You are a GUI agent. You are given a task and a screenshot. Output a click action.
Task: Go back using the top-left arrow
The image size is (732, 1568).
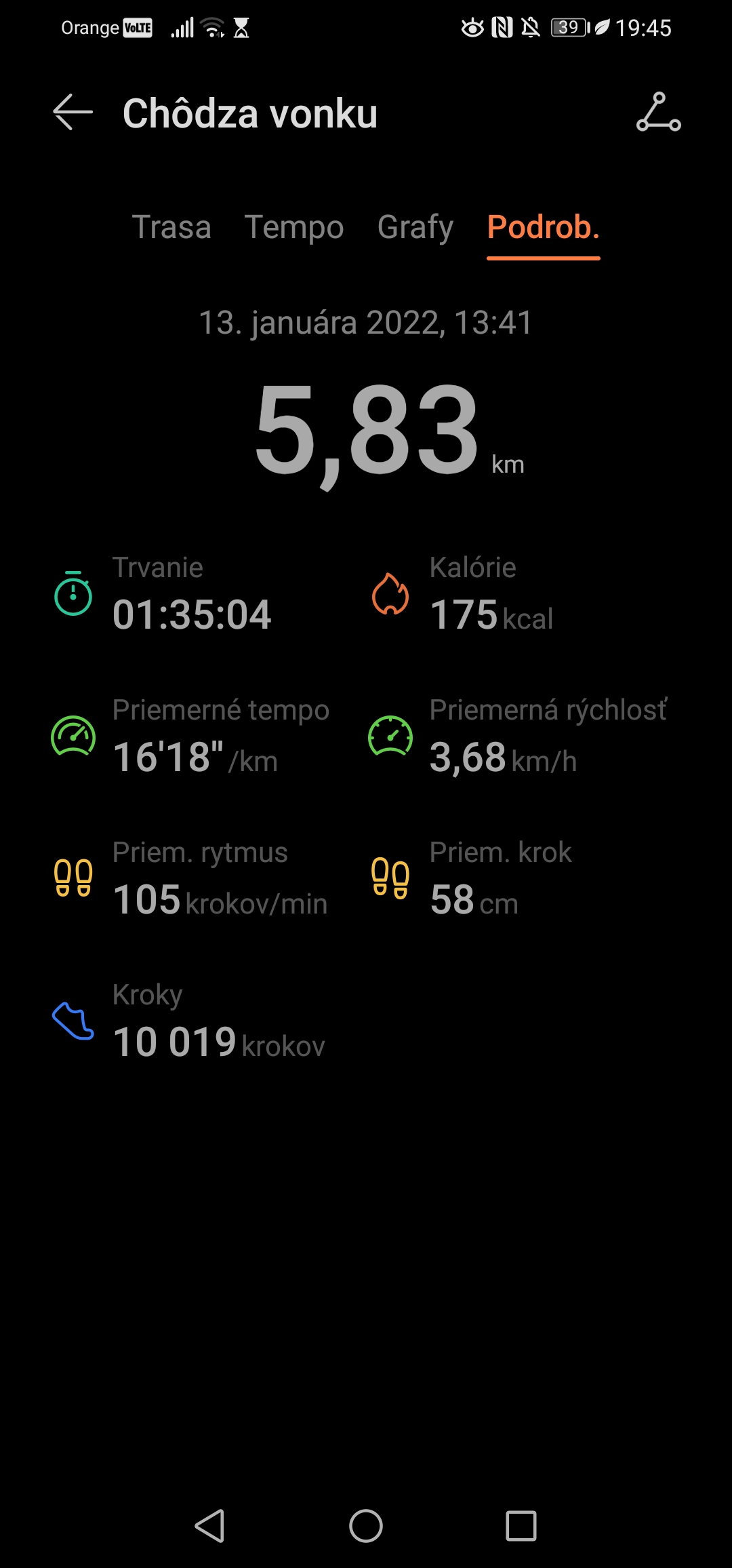click(x=73, y=112)
